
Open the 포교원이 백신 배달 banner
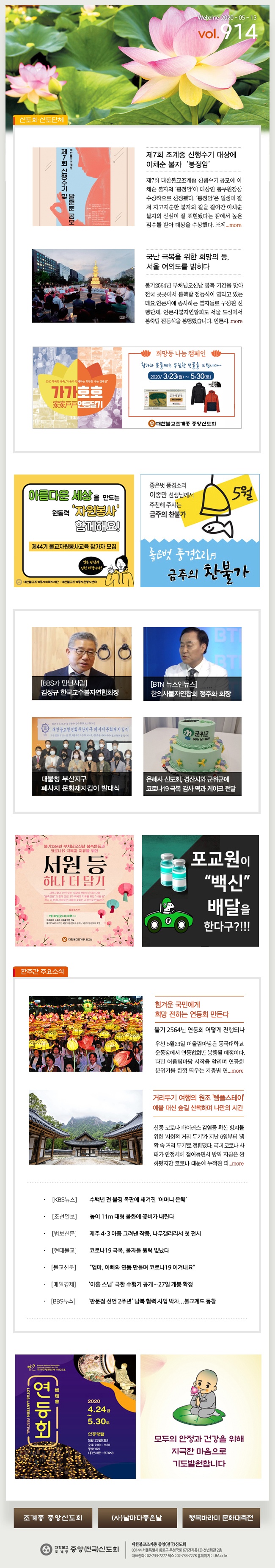200,891
